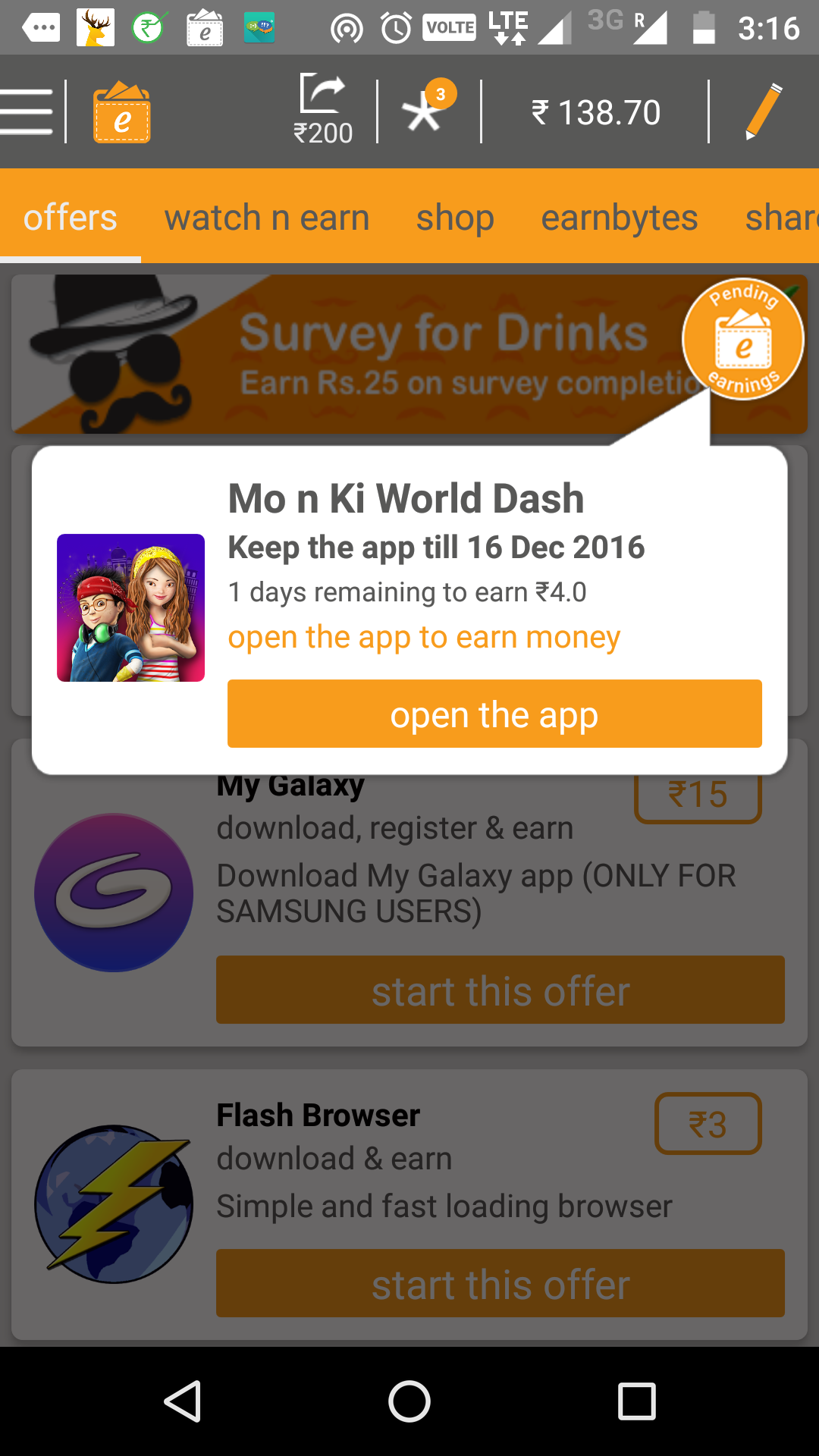
Task: Tap the orange pencil edit icon
Action: pos(764,111)
